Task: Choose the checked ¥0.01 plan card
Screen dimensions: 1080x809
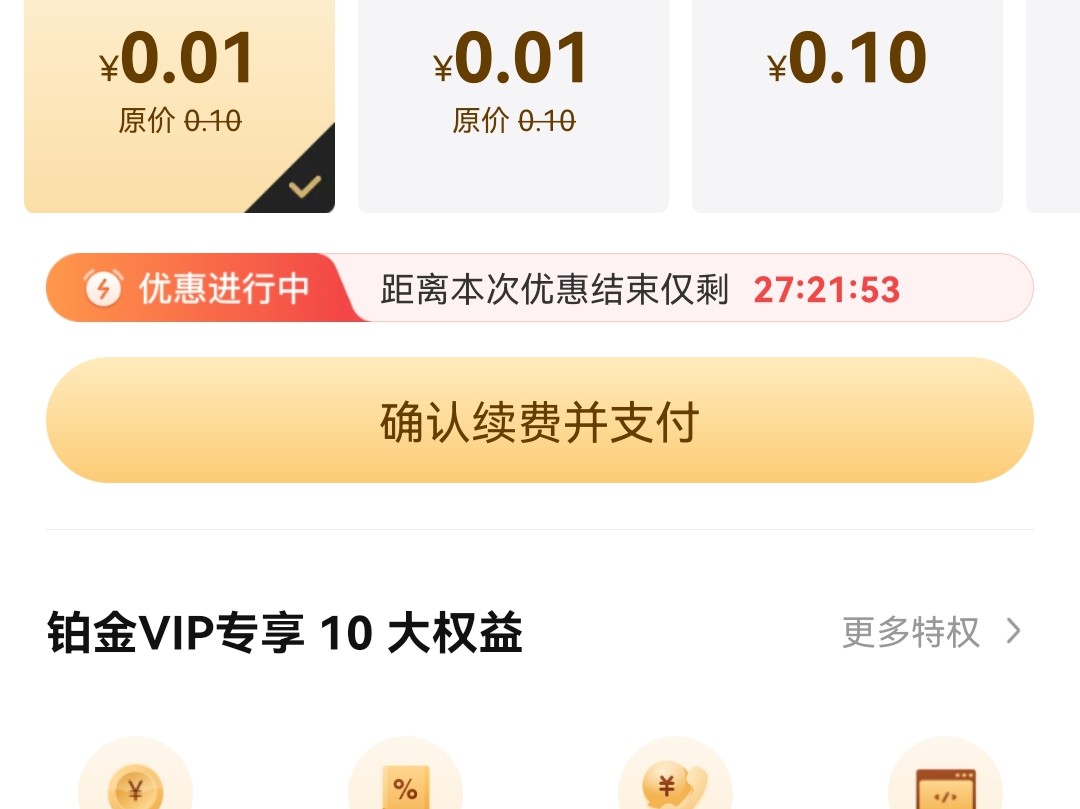Action: 179,100
